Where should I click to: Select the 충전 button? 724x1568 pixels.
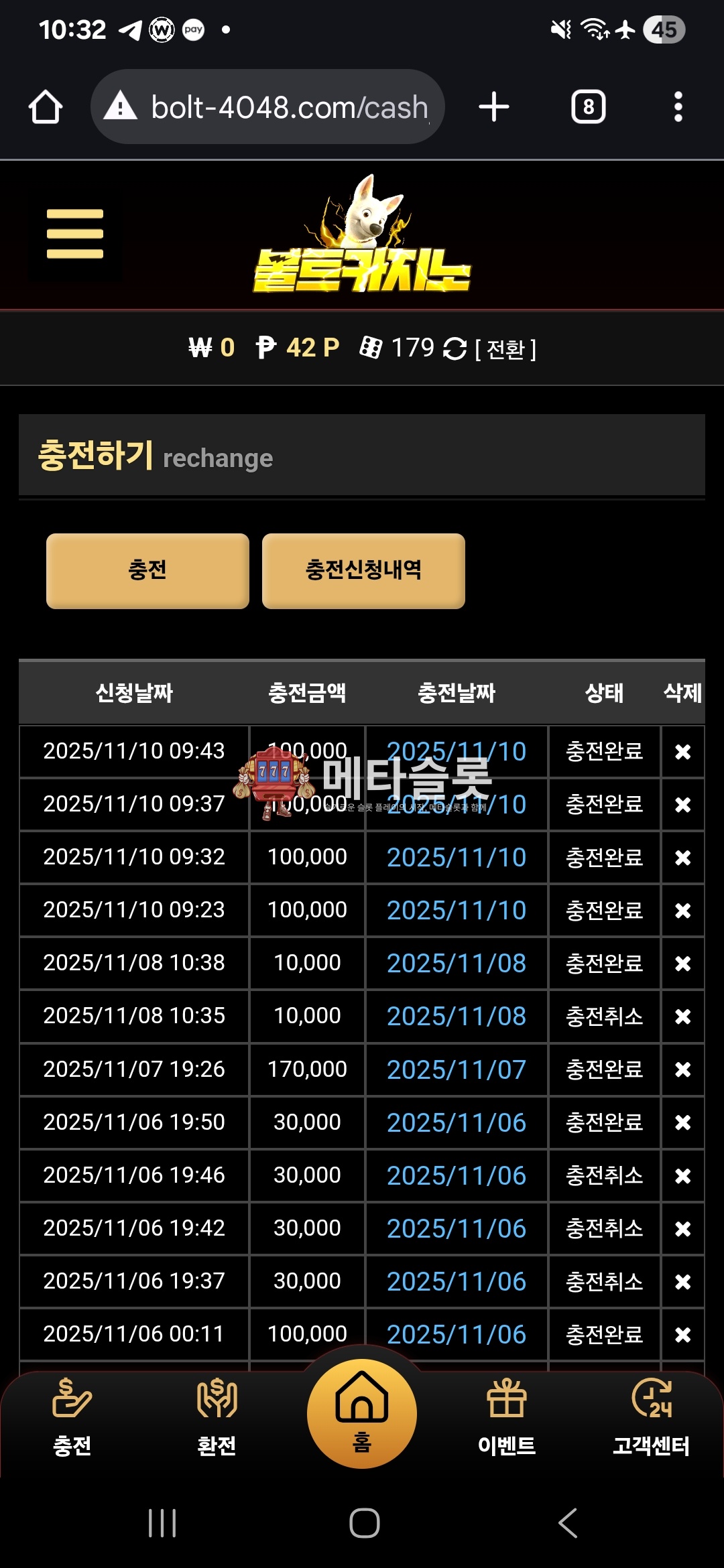point(147,571)
